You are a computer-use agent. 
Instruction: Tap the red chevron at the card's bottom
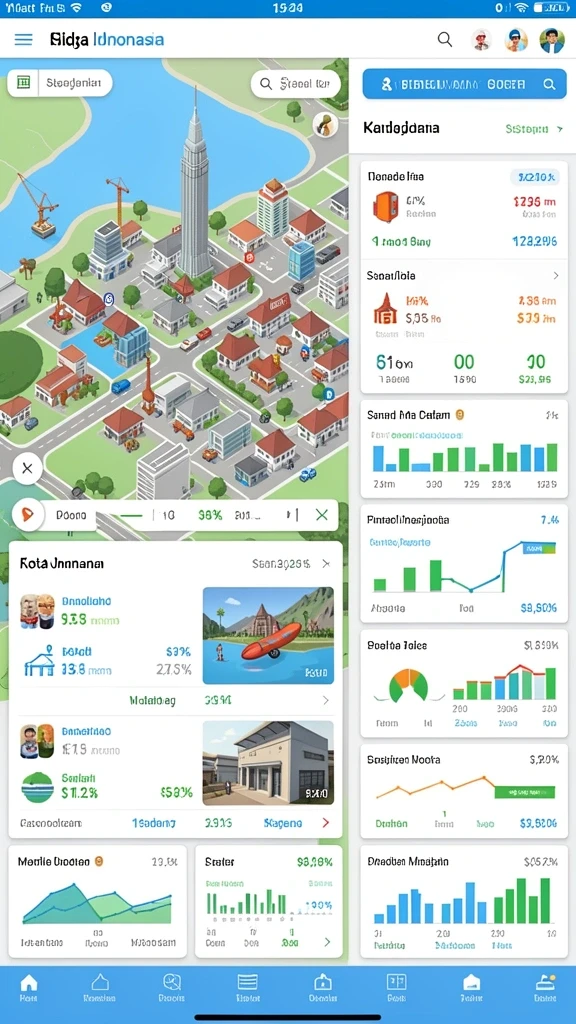pyautogui.click(x=326, y=823)
